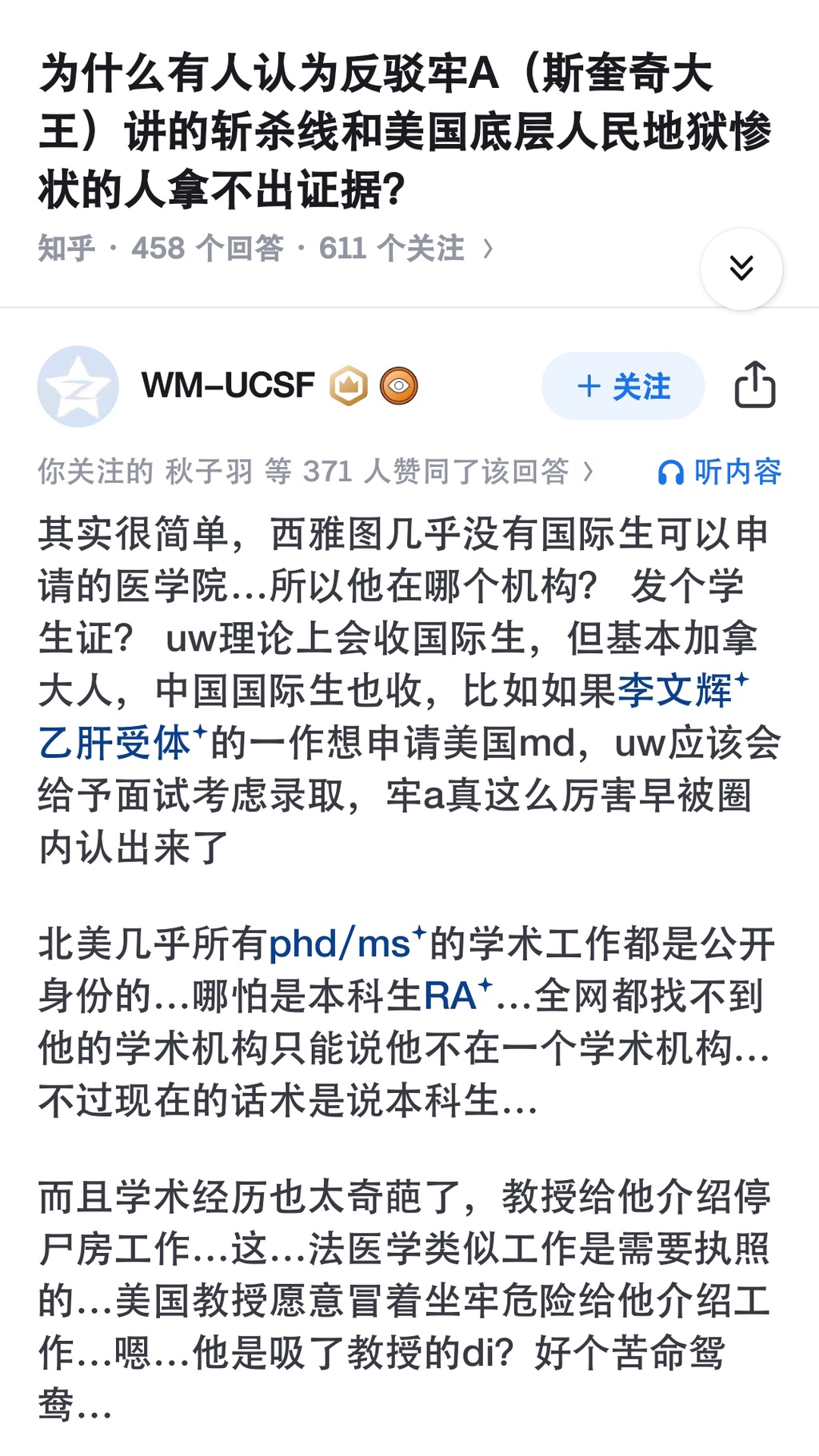Tap the crown badge beside WM-UCSF
Viewport: 819px width, 1456px height.
tap(349, 386)
